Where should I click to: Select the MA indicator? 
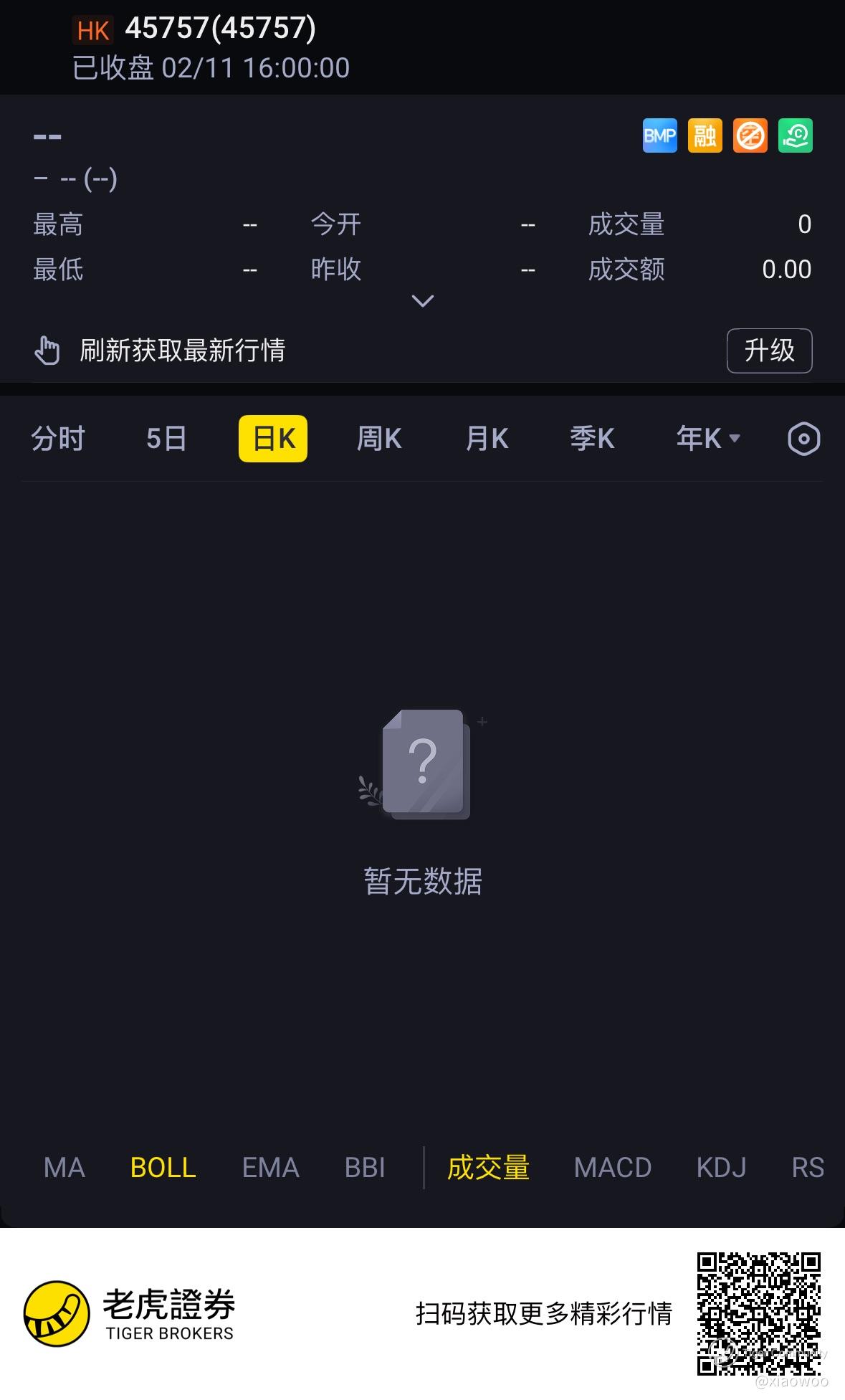pos(65,1168)
